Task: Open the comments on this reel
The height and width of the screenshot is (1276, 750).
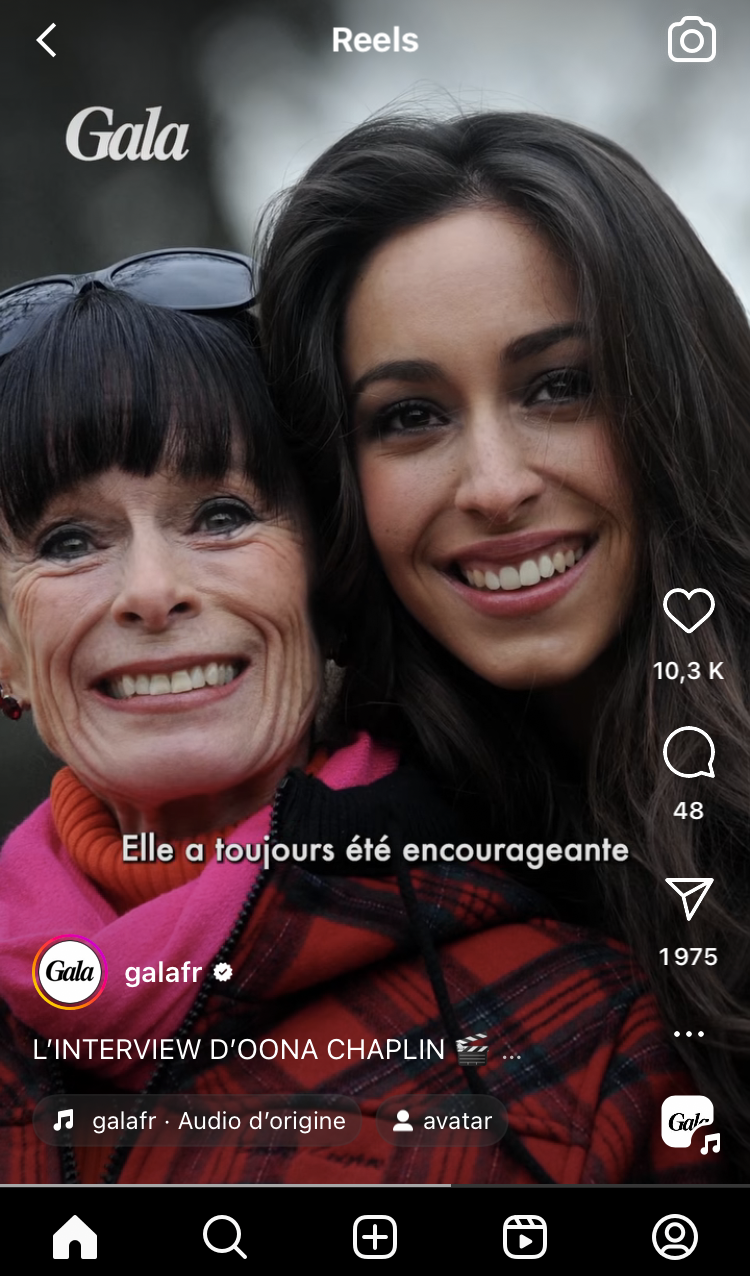Action: point(689,753)
